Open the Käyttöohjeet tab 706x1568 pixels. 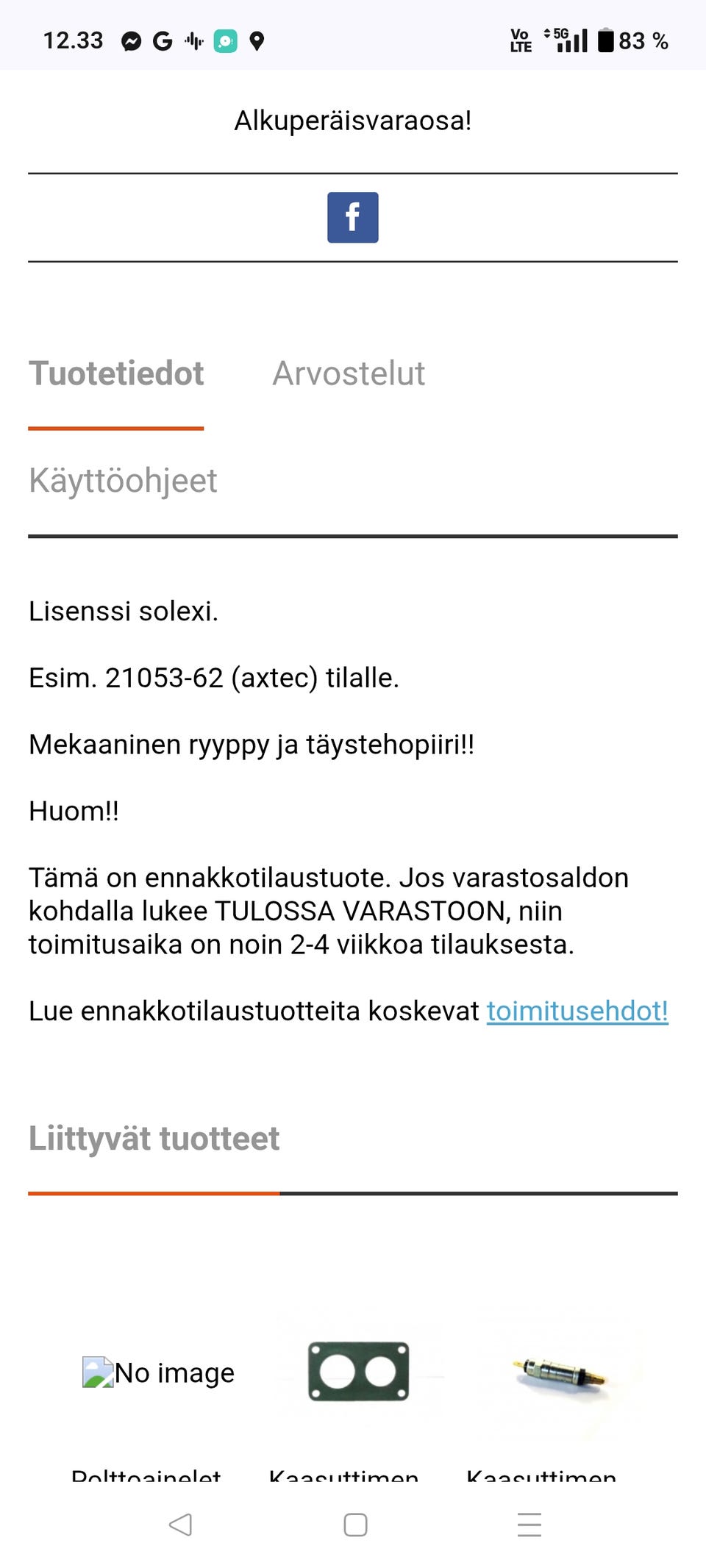pyautogui.click(x=123, y=481)
